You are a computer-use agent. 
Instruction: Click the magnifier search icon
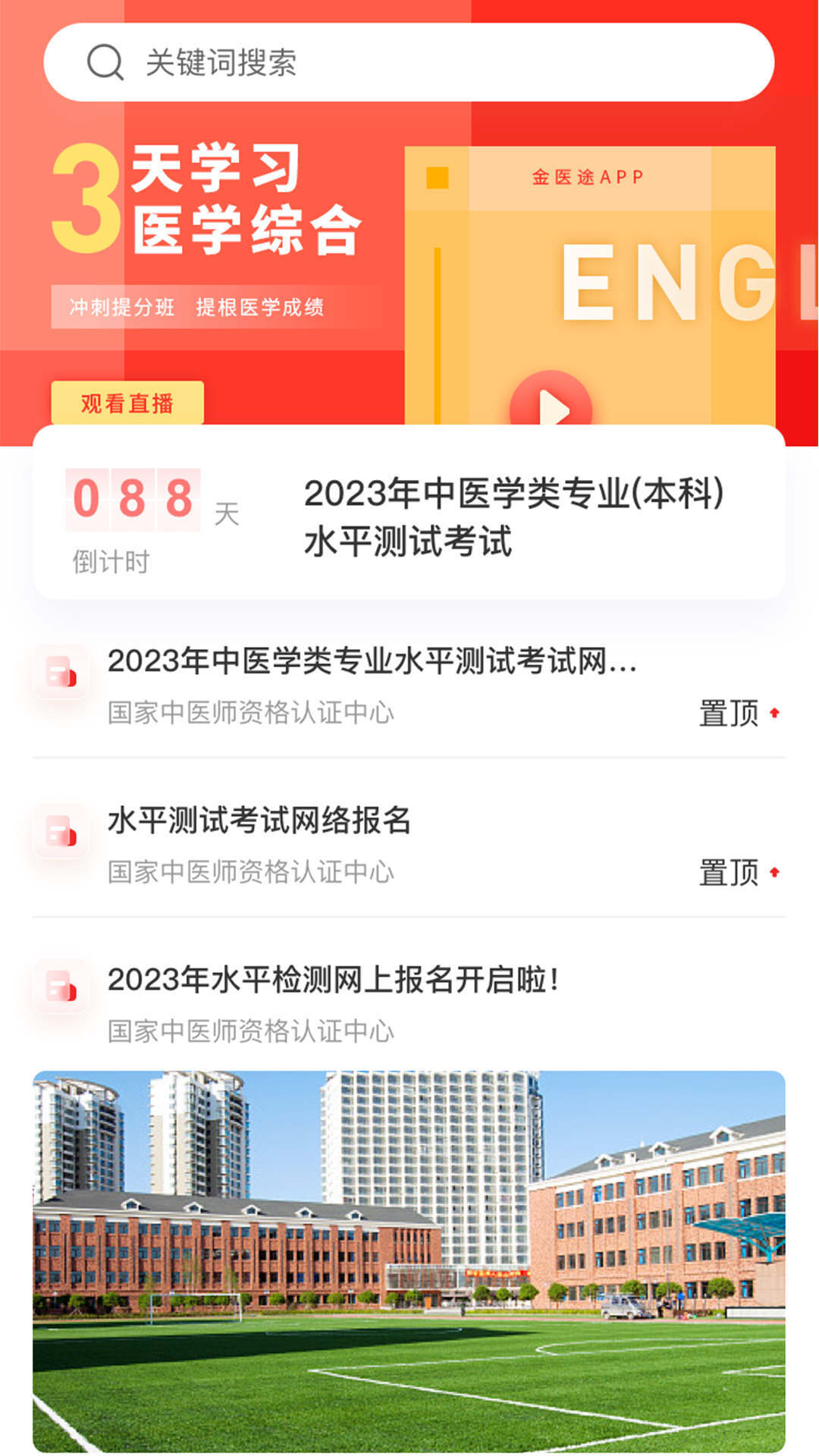pyautogui.click(x=107, y=64)
